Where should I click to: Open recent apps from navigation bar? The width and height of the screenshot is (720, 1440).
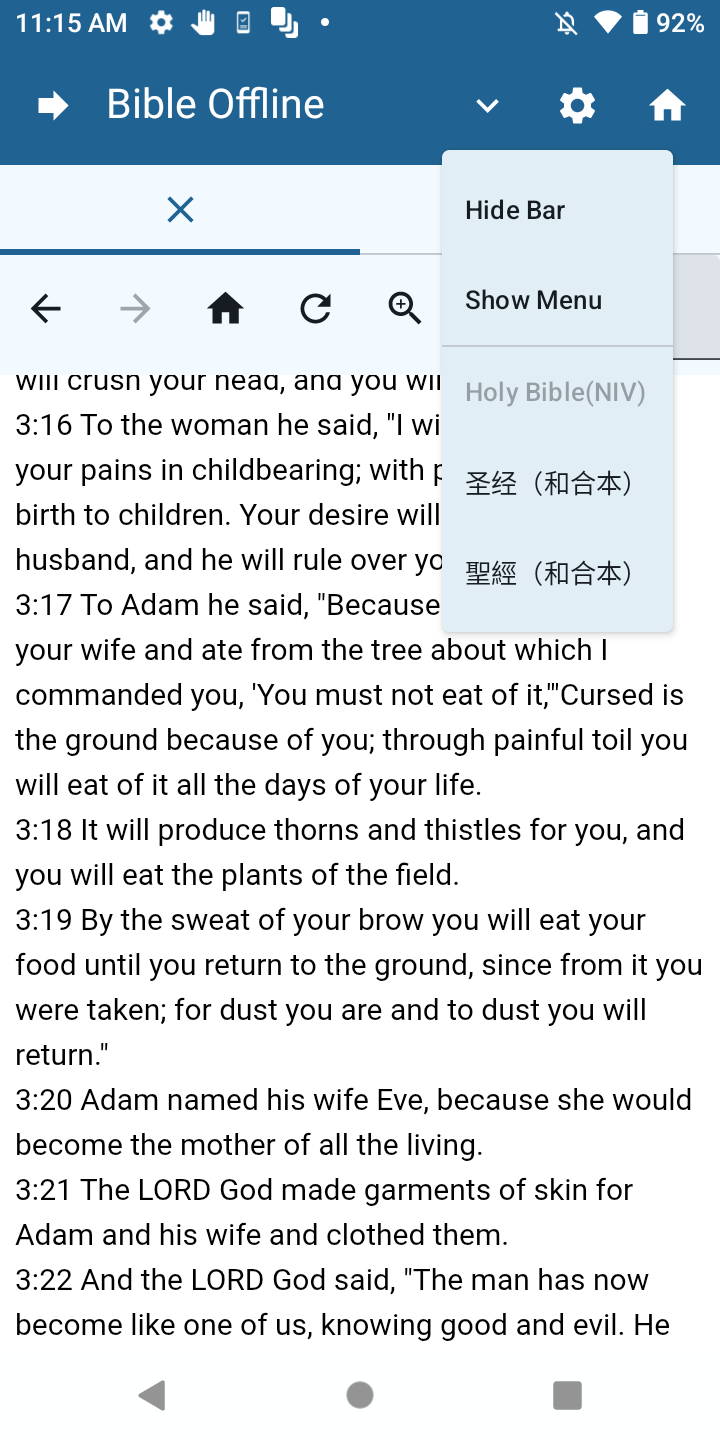tap(567, 1394)
